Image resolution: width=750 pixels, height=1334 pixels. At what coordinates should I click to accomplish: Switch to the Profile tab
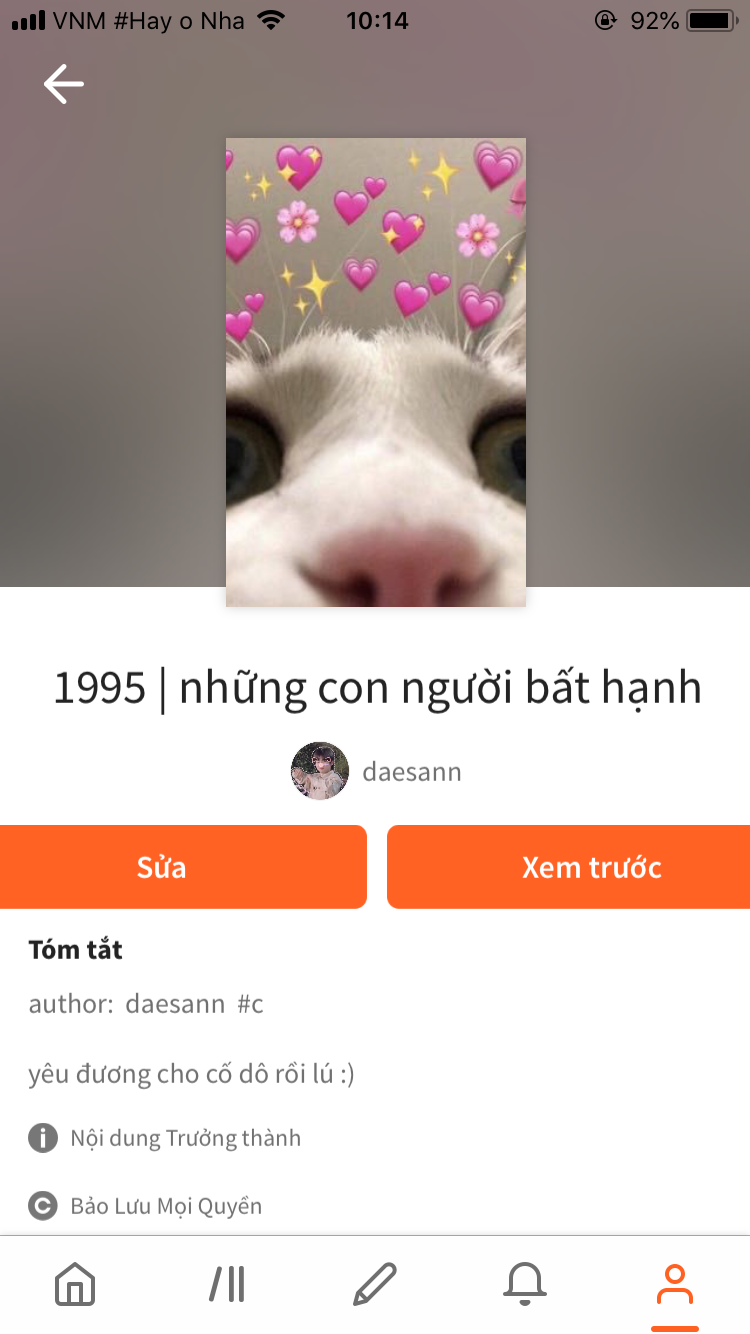(x=674, y=1284)
